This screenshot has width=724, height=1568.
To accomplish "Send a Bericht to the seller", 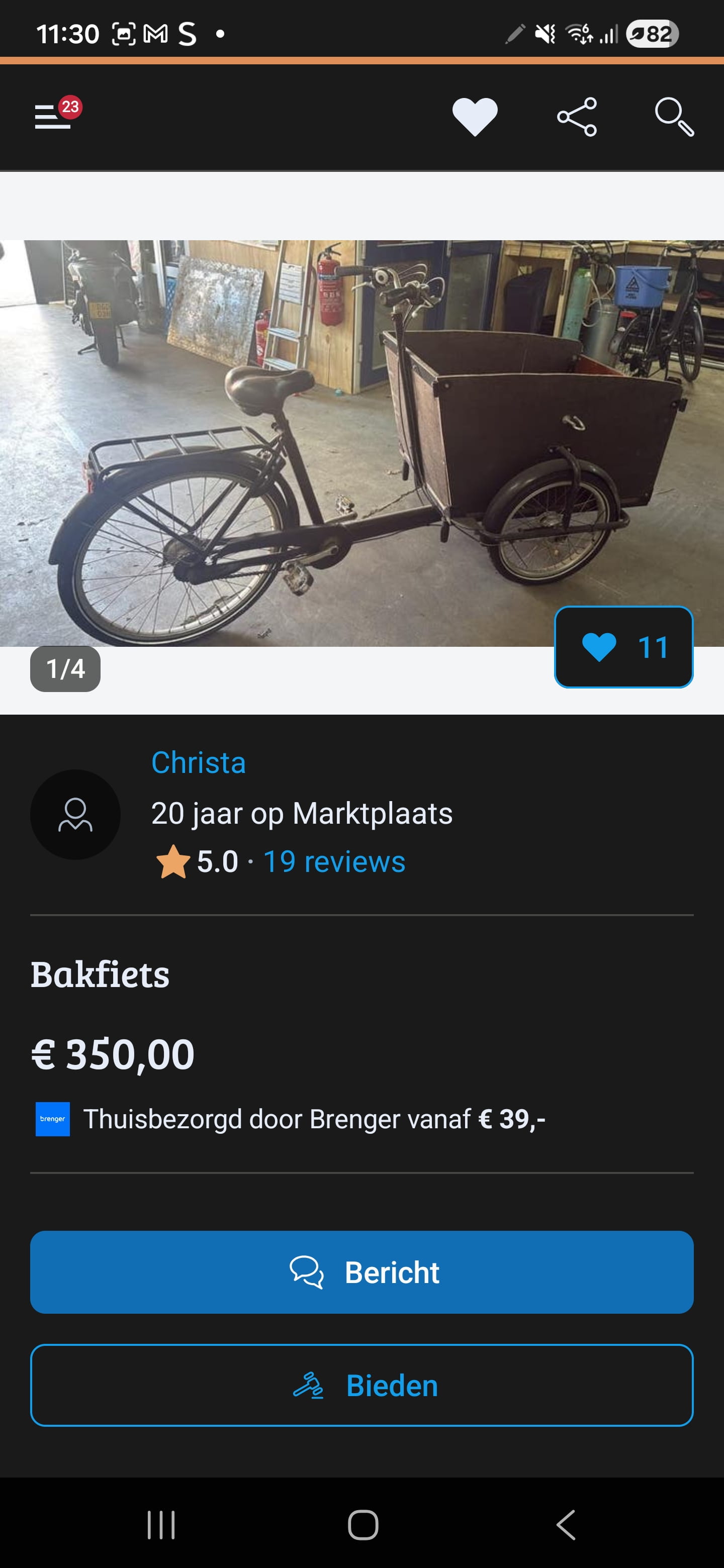I will [x=361, y=1271].
